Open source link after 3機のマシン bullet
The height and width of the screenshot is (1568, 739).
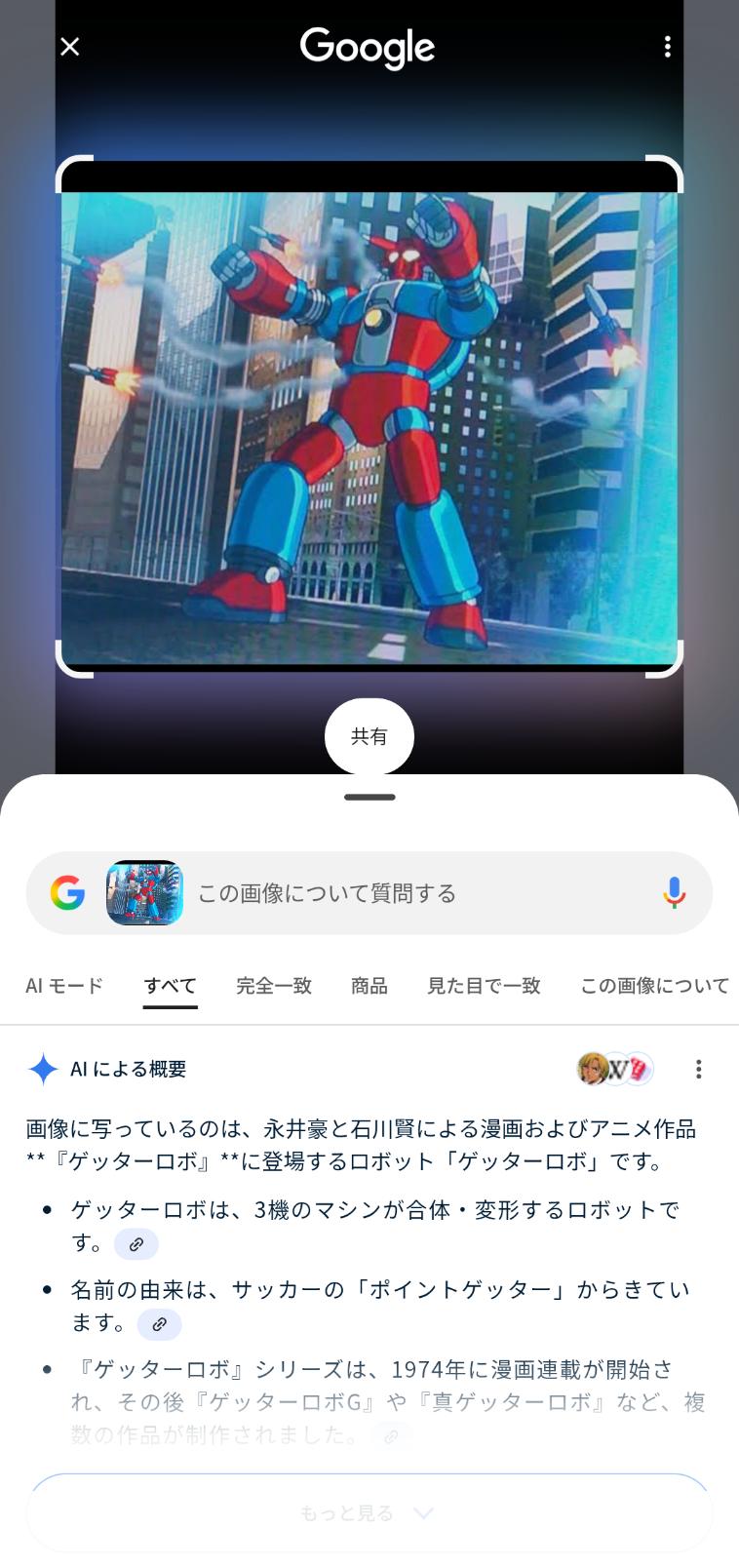click(136, 1244)
